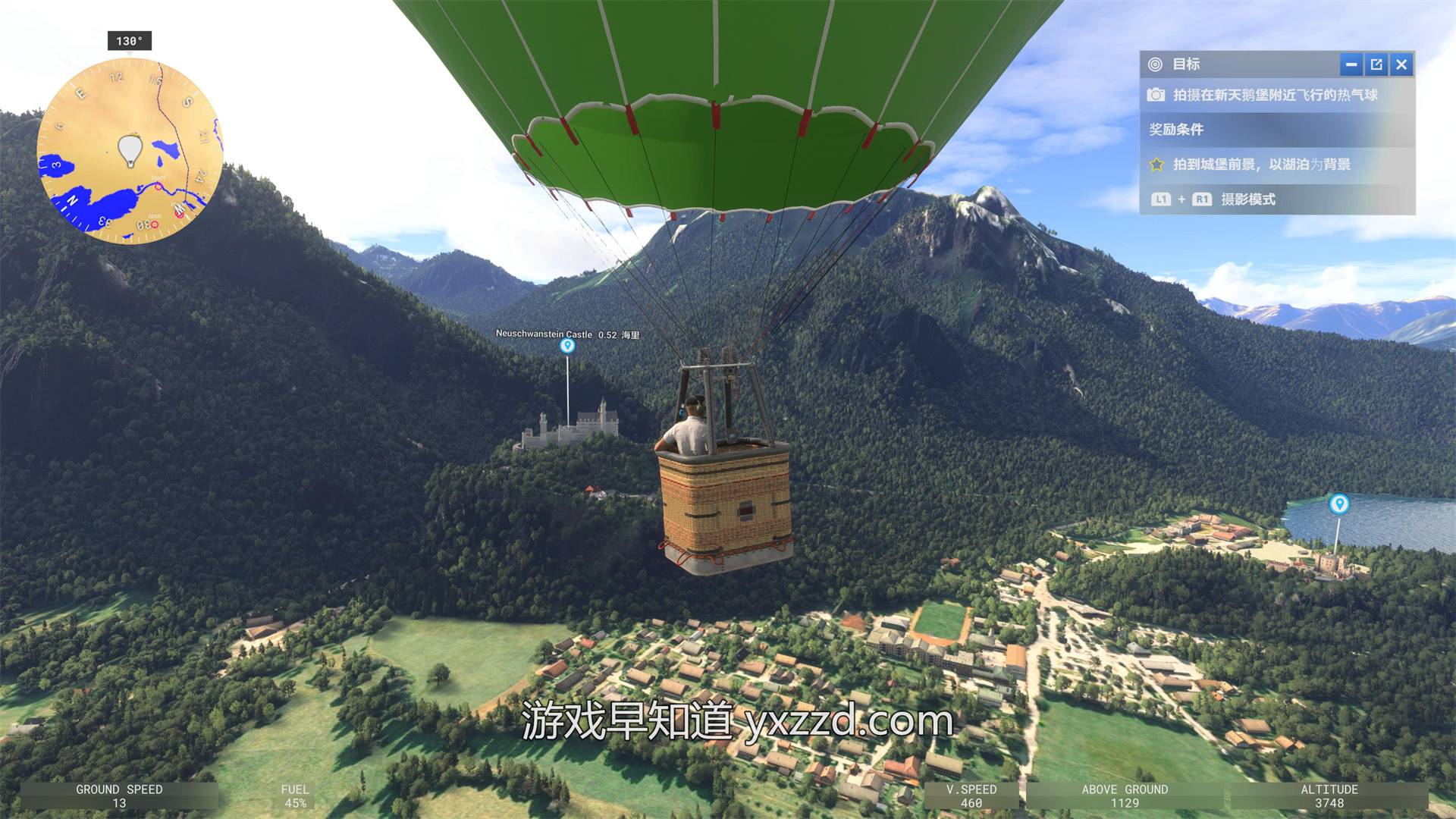Select the lakeside point-of-interest marker

coord(1338,504)
